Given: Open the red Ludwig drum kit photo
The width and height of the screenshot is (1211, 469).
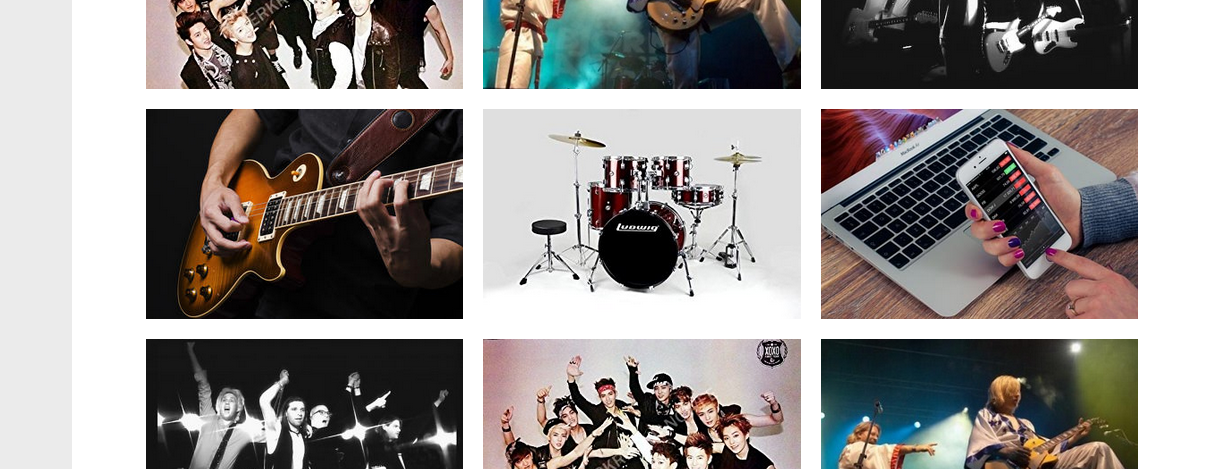Looking at the screenshot, I should pyautogui.click(x=641, y=214).
